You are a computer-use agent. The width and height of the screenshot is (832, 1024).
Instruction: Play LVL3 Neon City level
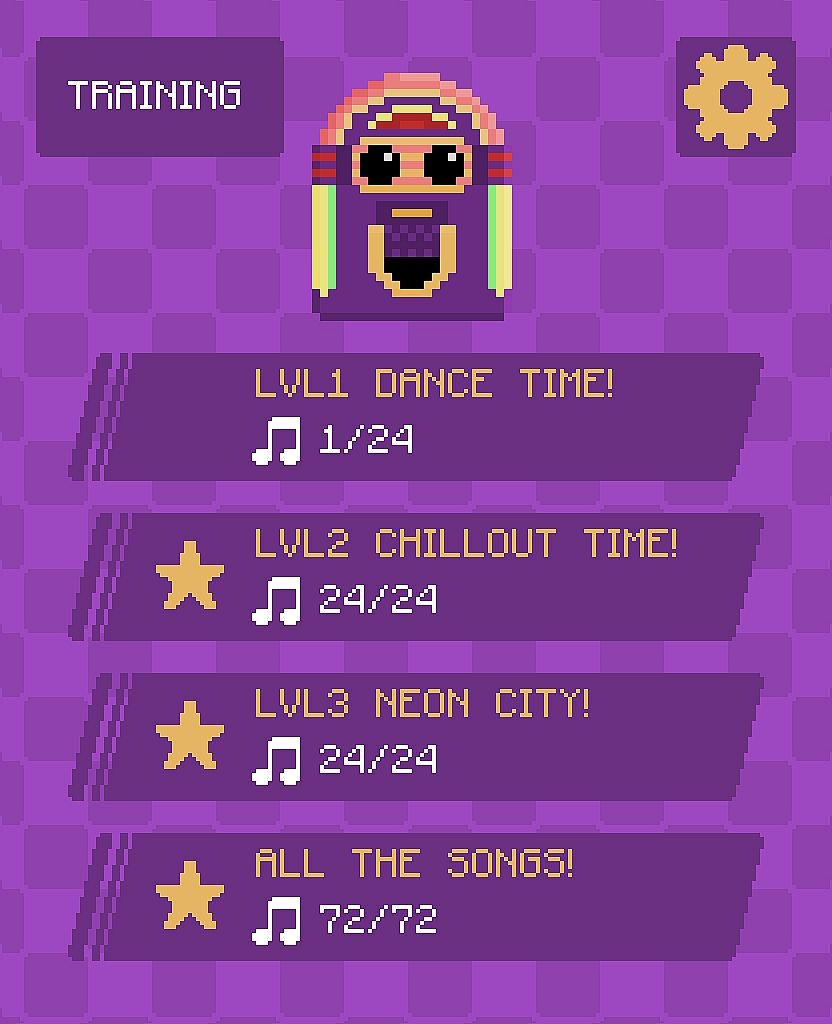[420, 736]
